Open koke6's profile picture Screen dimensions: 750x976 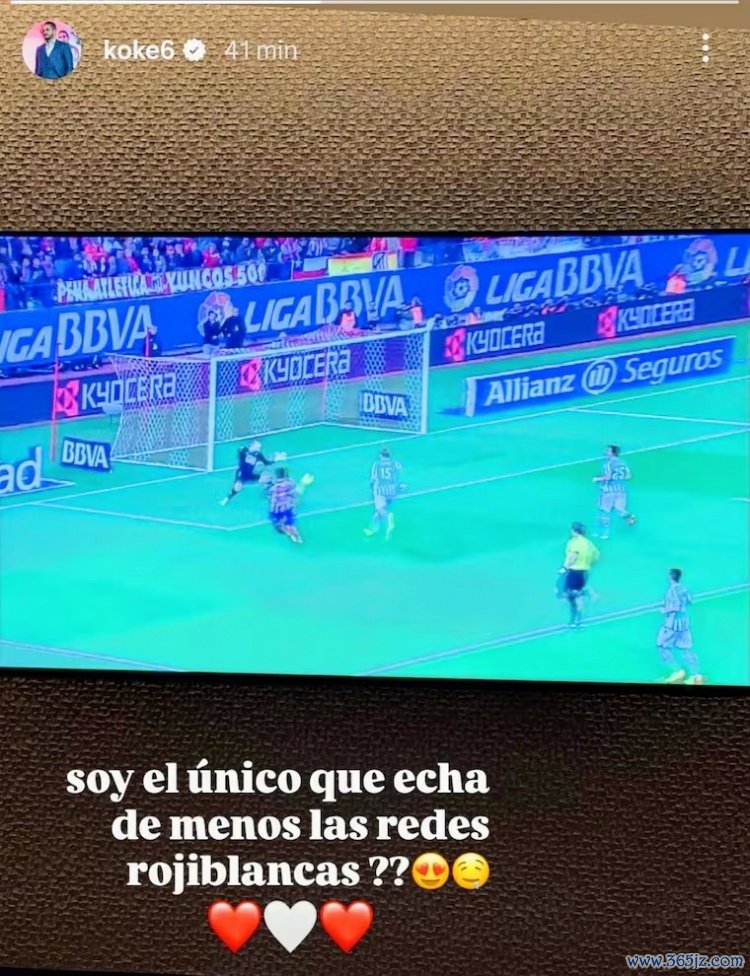coord(52,50)
